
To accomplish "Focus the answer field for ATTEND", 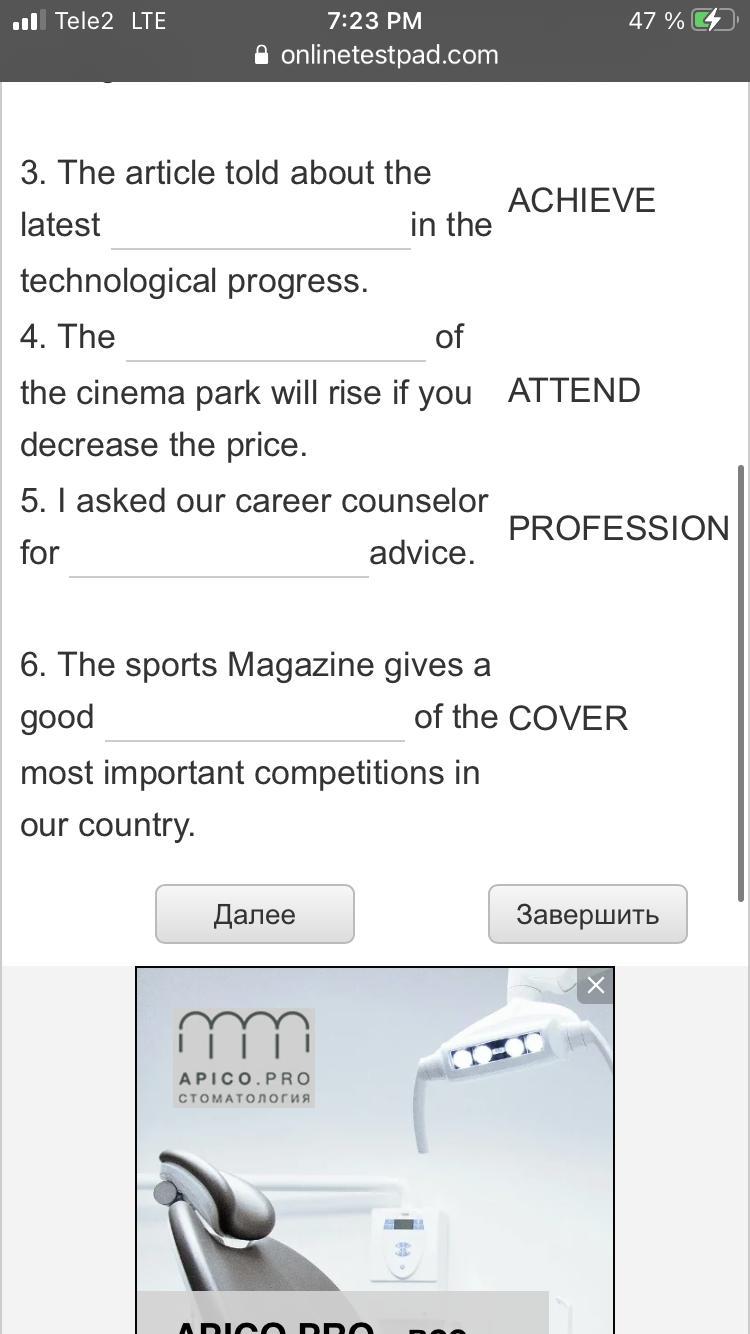I will (x=275, y=339).
